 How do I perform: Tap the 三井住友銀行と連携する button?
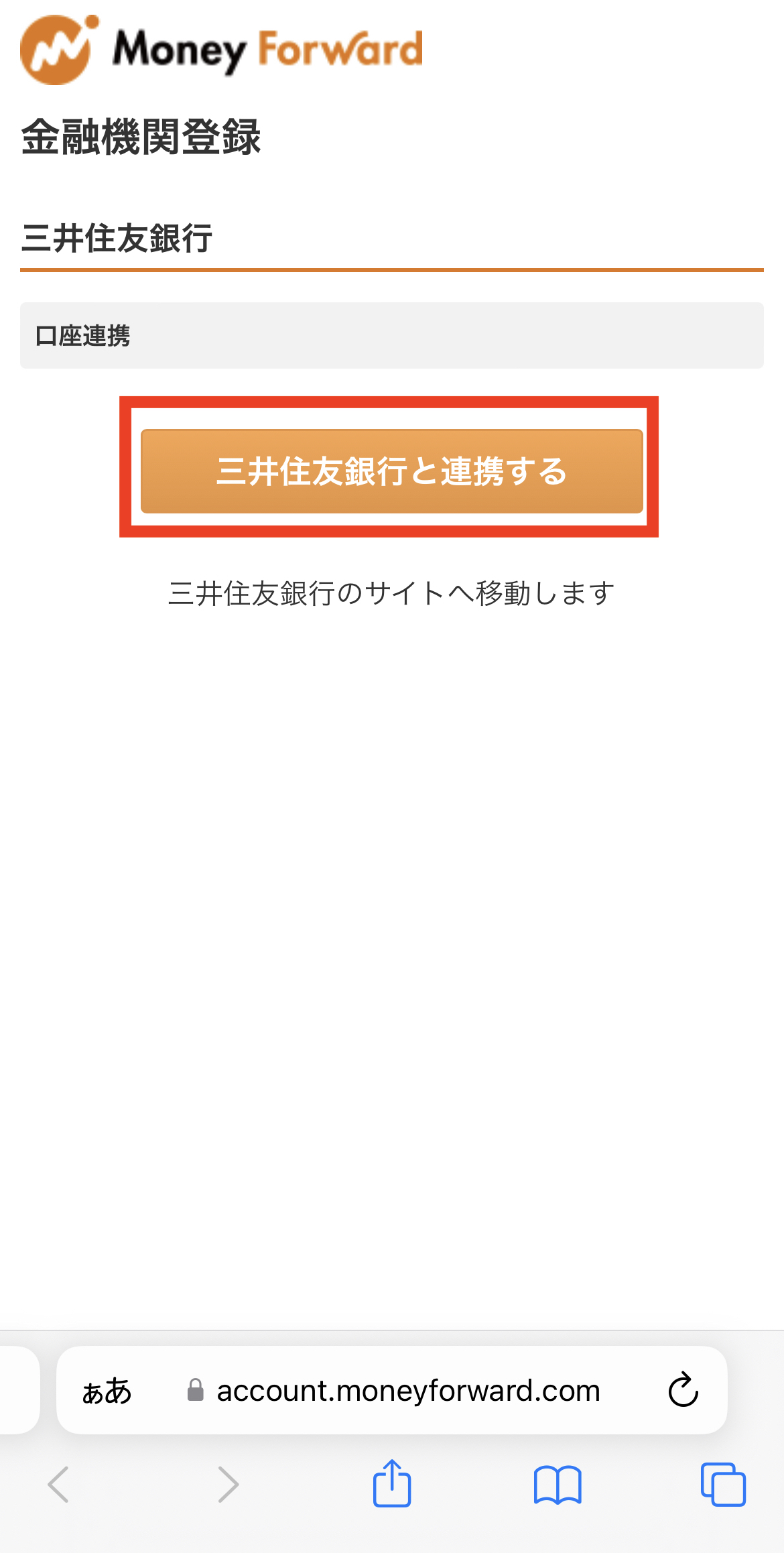coord(391,471)
